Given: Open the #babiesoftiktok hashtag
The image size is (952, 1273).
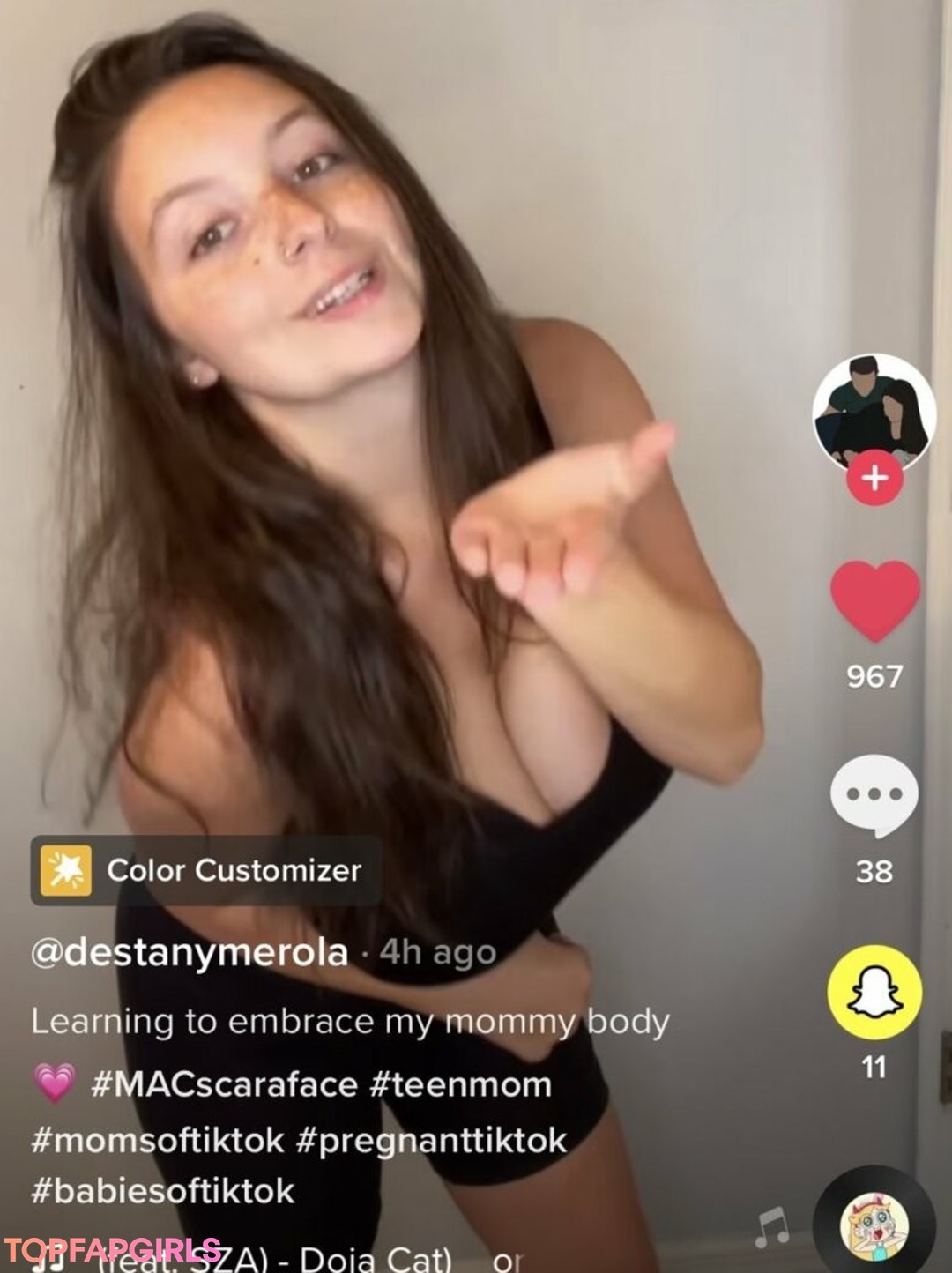Looking at the screenshot, I should click(163, 1192).
